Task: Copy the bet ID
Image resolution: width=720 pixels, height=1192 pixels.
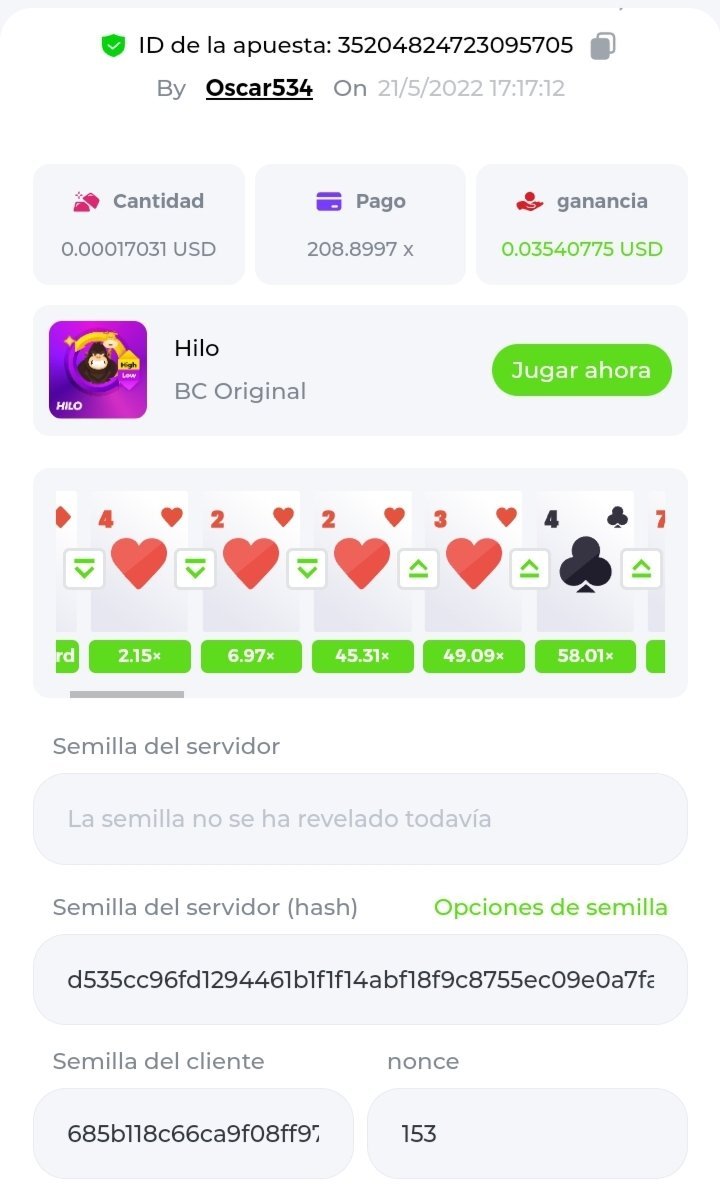Action: coord(603,46)
